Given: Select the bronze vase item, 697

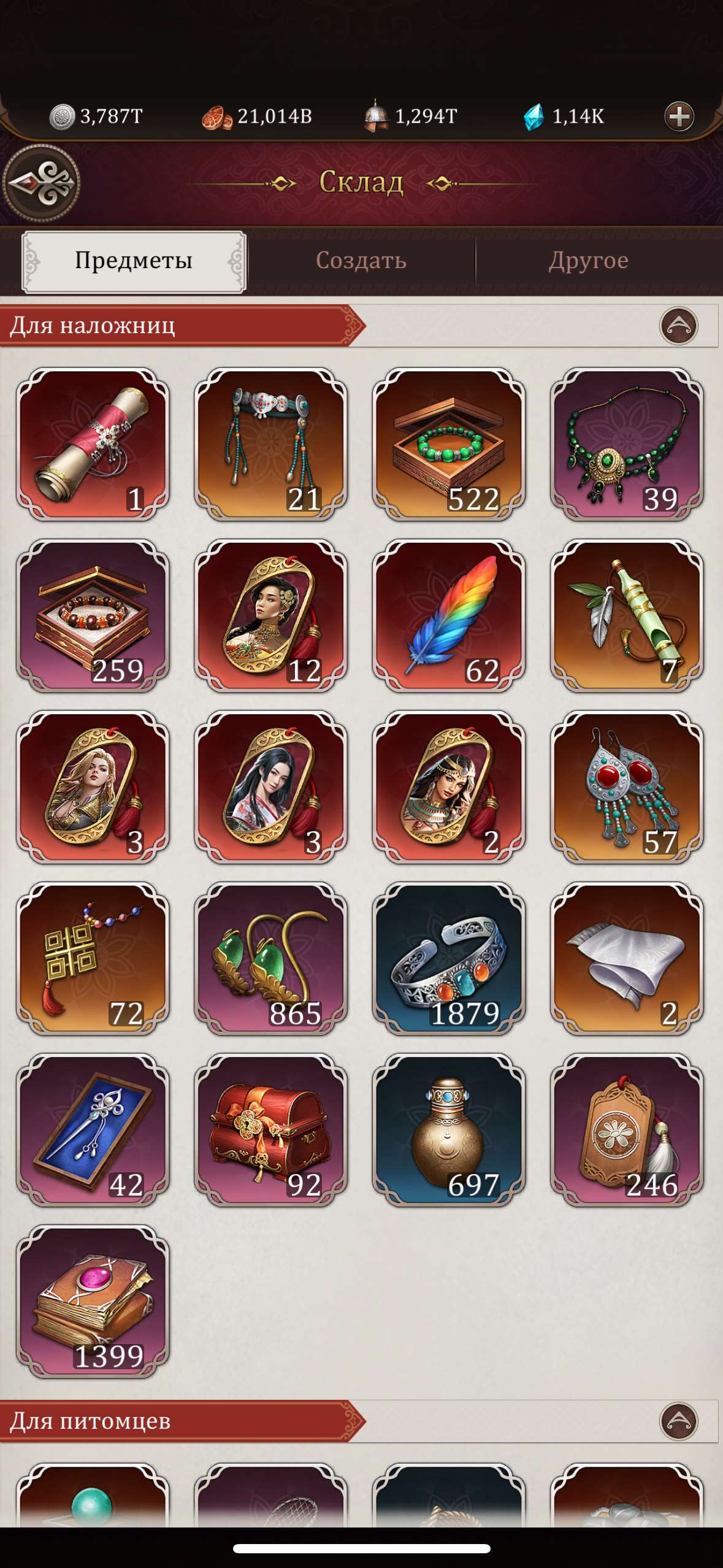Looking at the screenshot, I should click(449, 1131).
